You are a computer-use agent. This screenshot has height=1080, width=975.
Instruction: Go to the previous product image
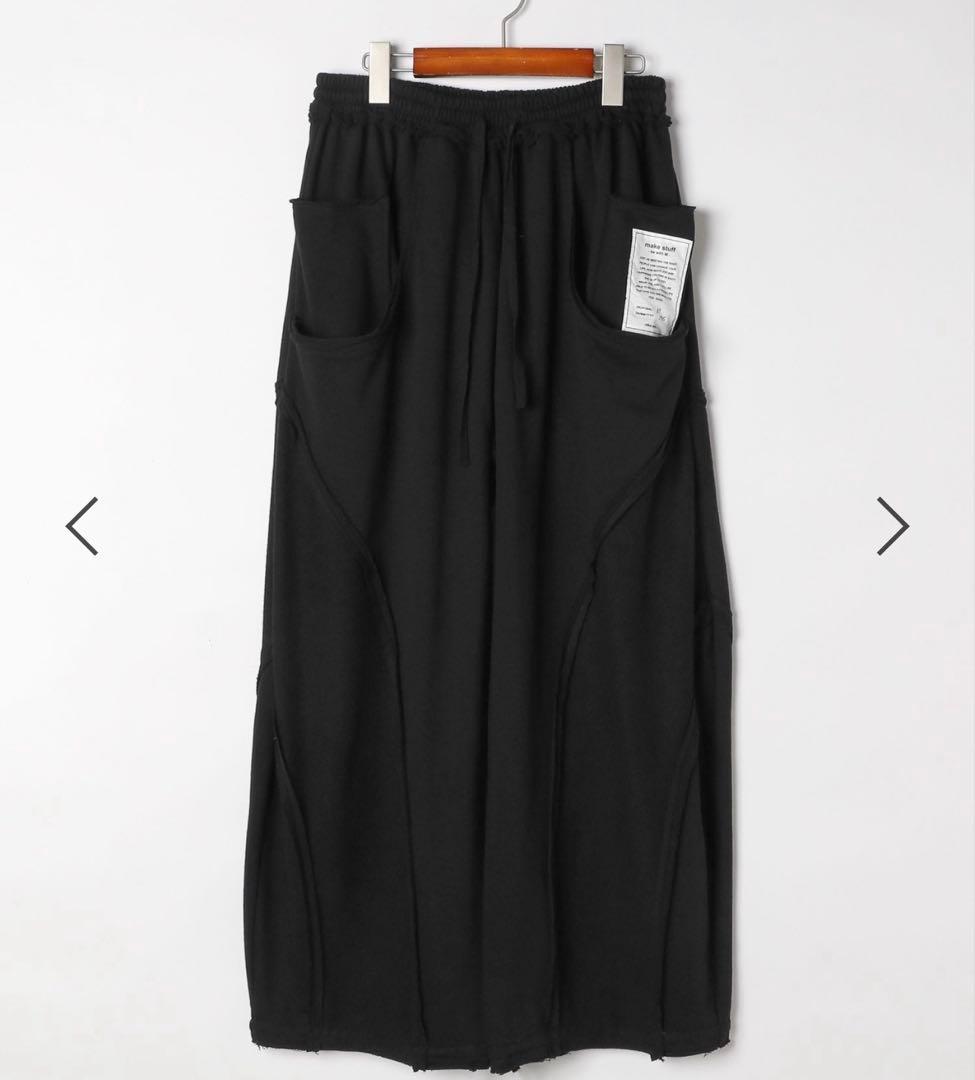82,526
